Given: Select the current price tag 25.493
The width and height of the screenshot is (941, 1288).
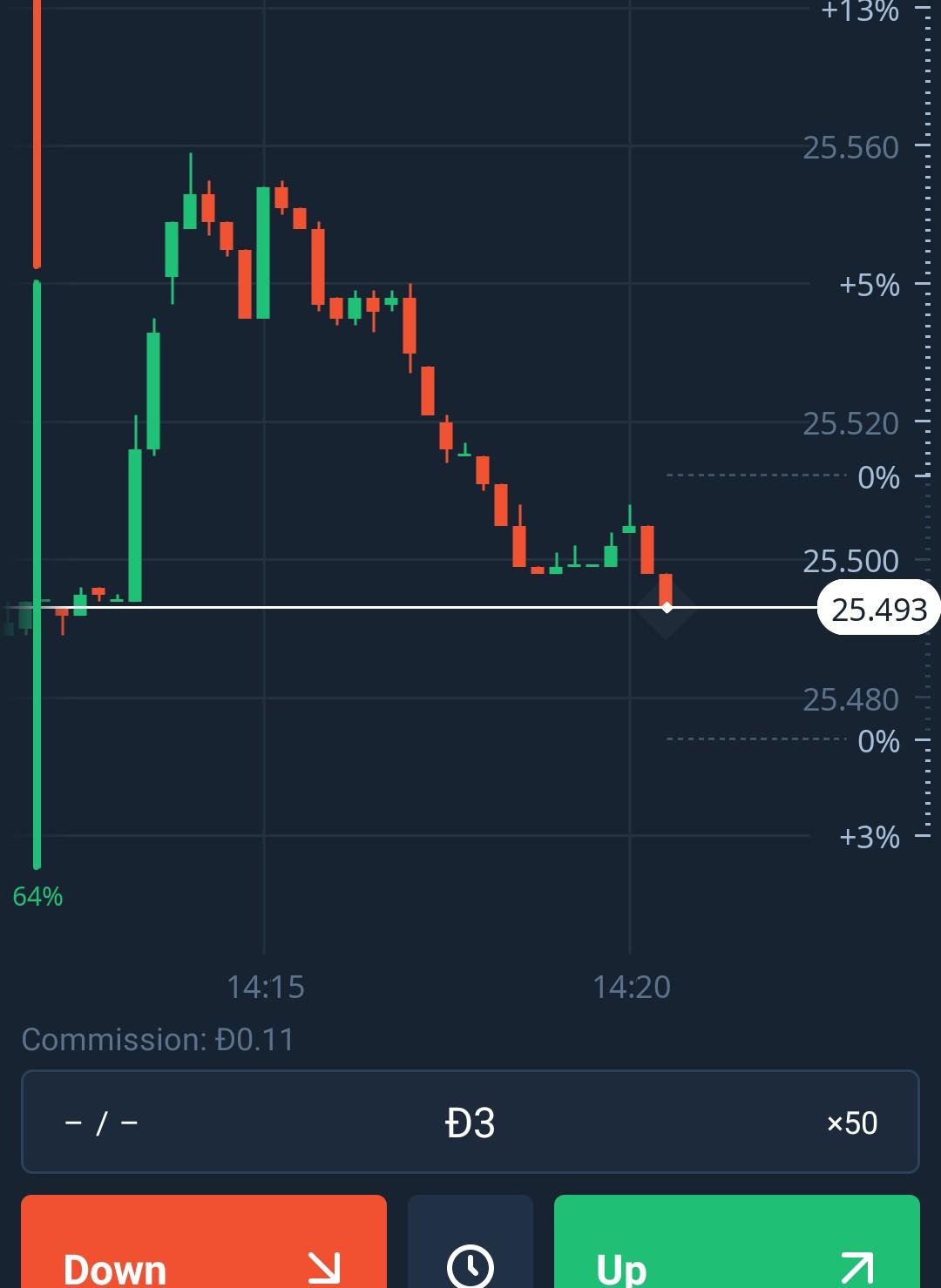Looking at the screenshot, I should coord(878,610).
